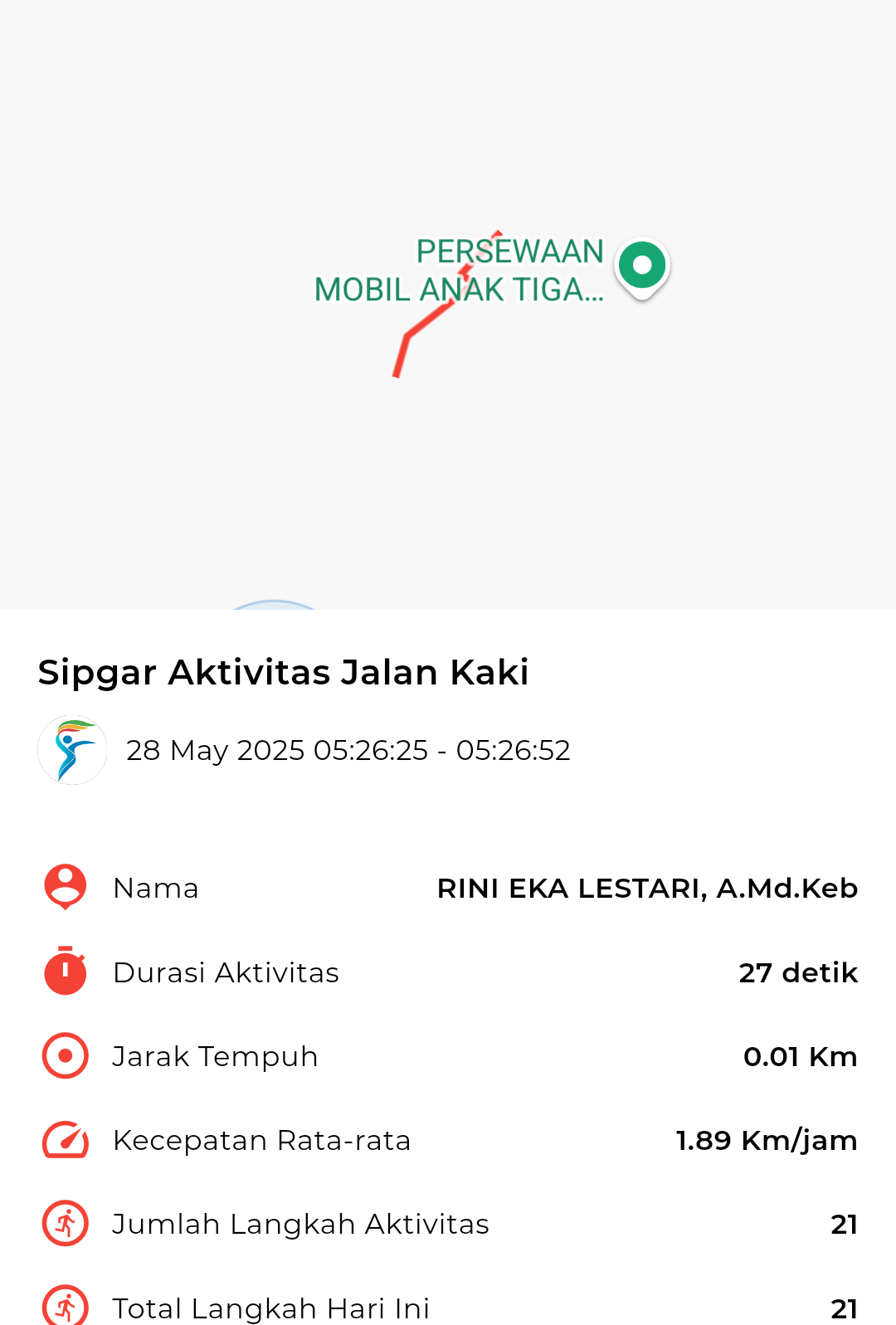This screenshot has width=896, height=1325.
Task: Tap the green map marker pin
Action: (641, 265)
